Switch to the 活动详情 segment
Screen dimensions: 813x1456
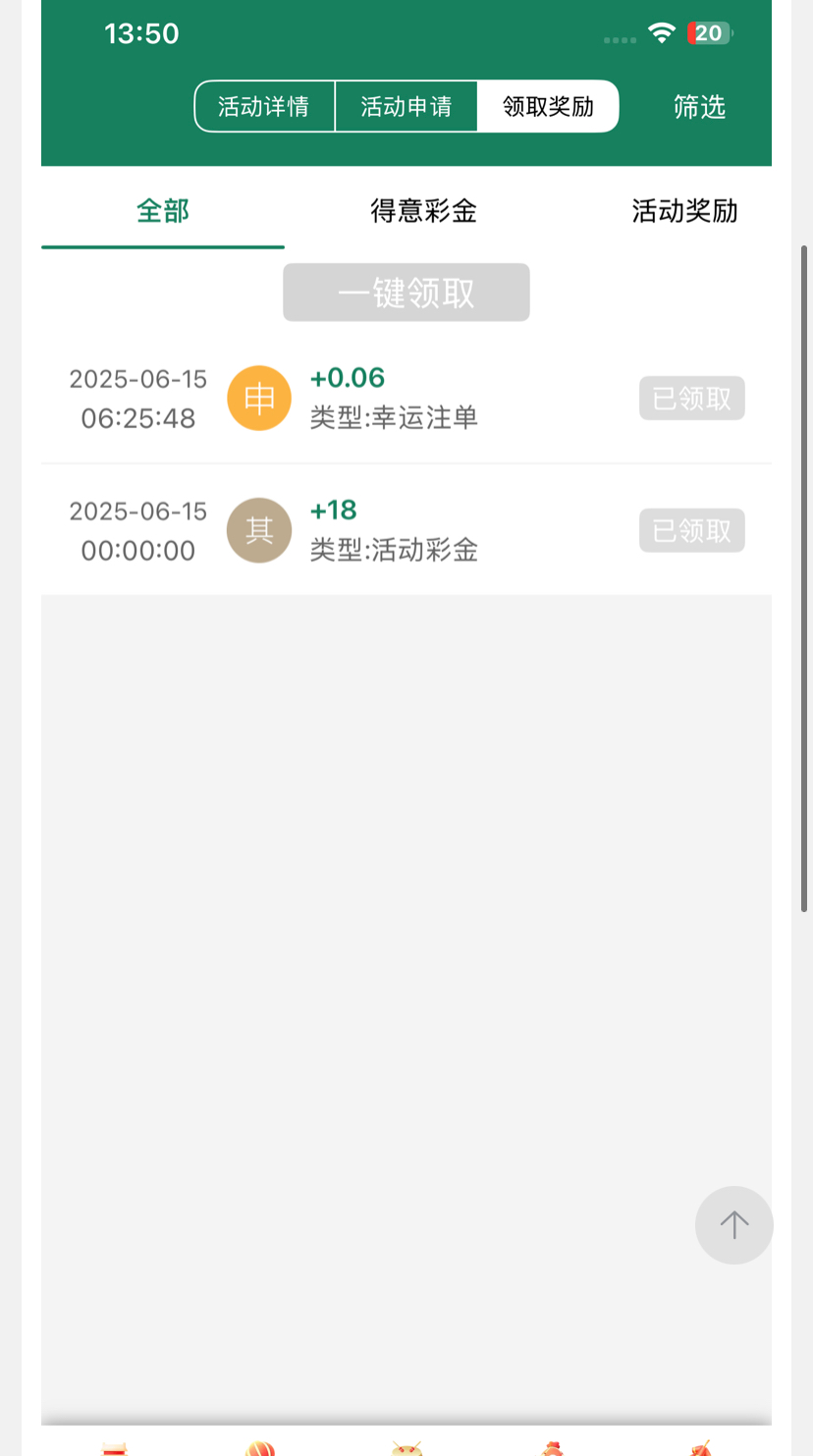[264, 106]
